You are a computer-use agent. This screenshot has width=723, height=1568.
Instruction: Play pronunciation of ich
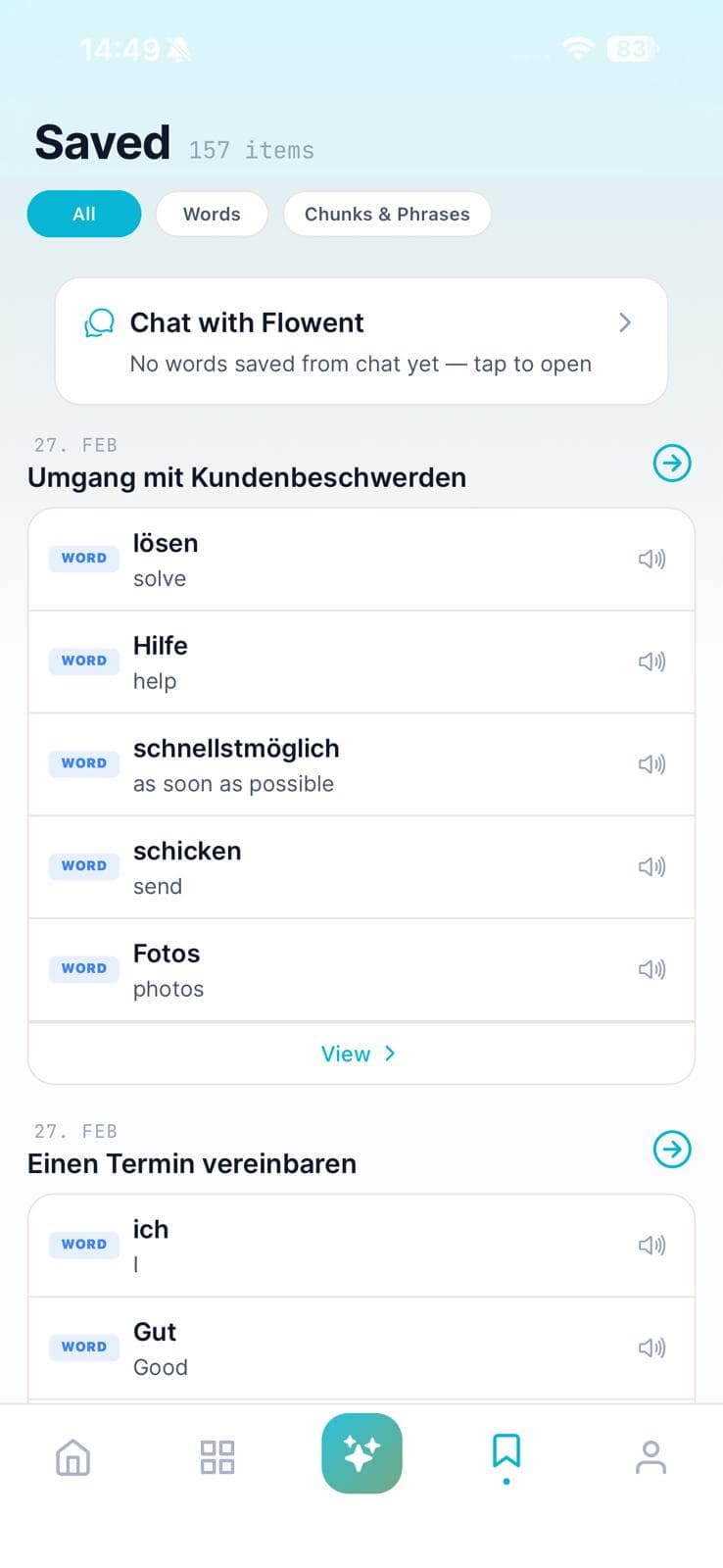click(x=651, y=1245)
